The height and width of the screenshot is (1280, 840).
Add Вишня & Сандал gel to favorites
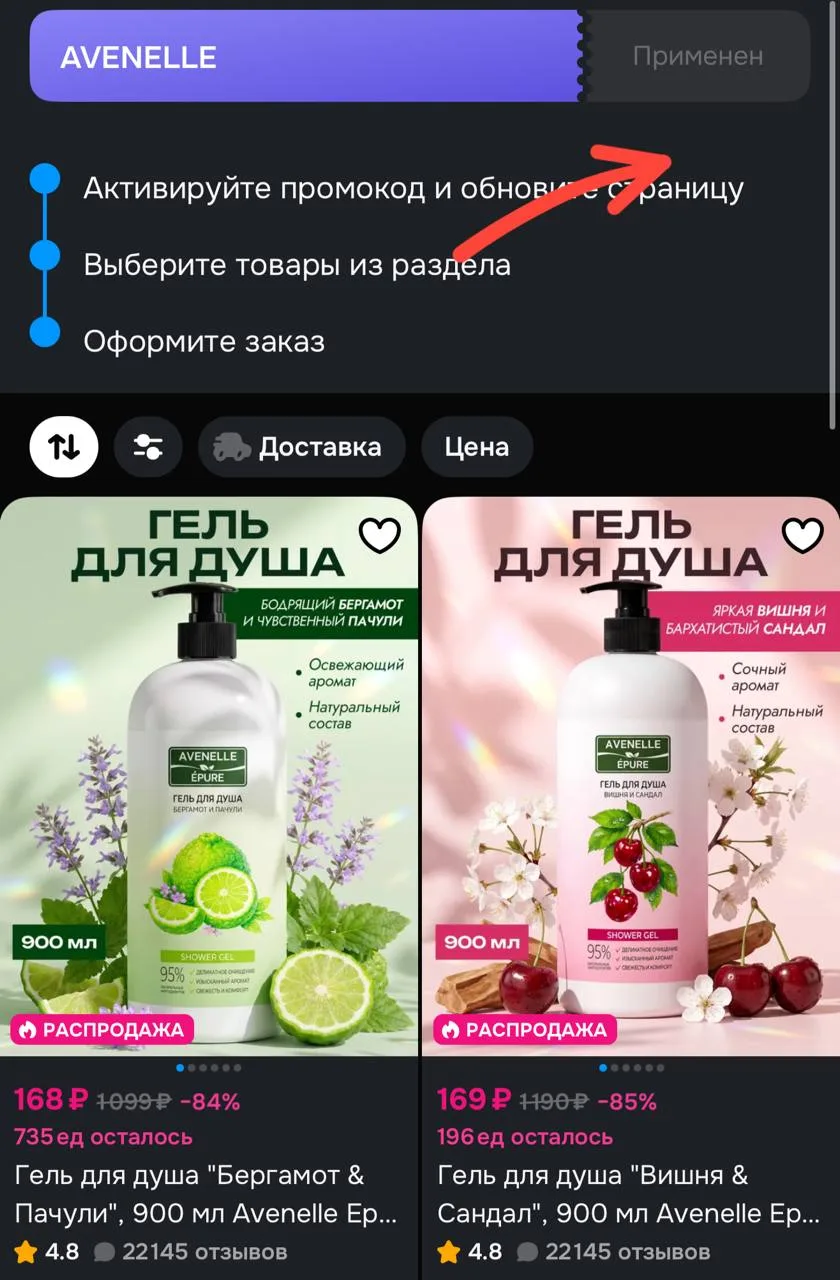802,537
